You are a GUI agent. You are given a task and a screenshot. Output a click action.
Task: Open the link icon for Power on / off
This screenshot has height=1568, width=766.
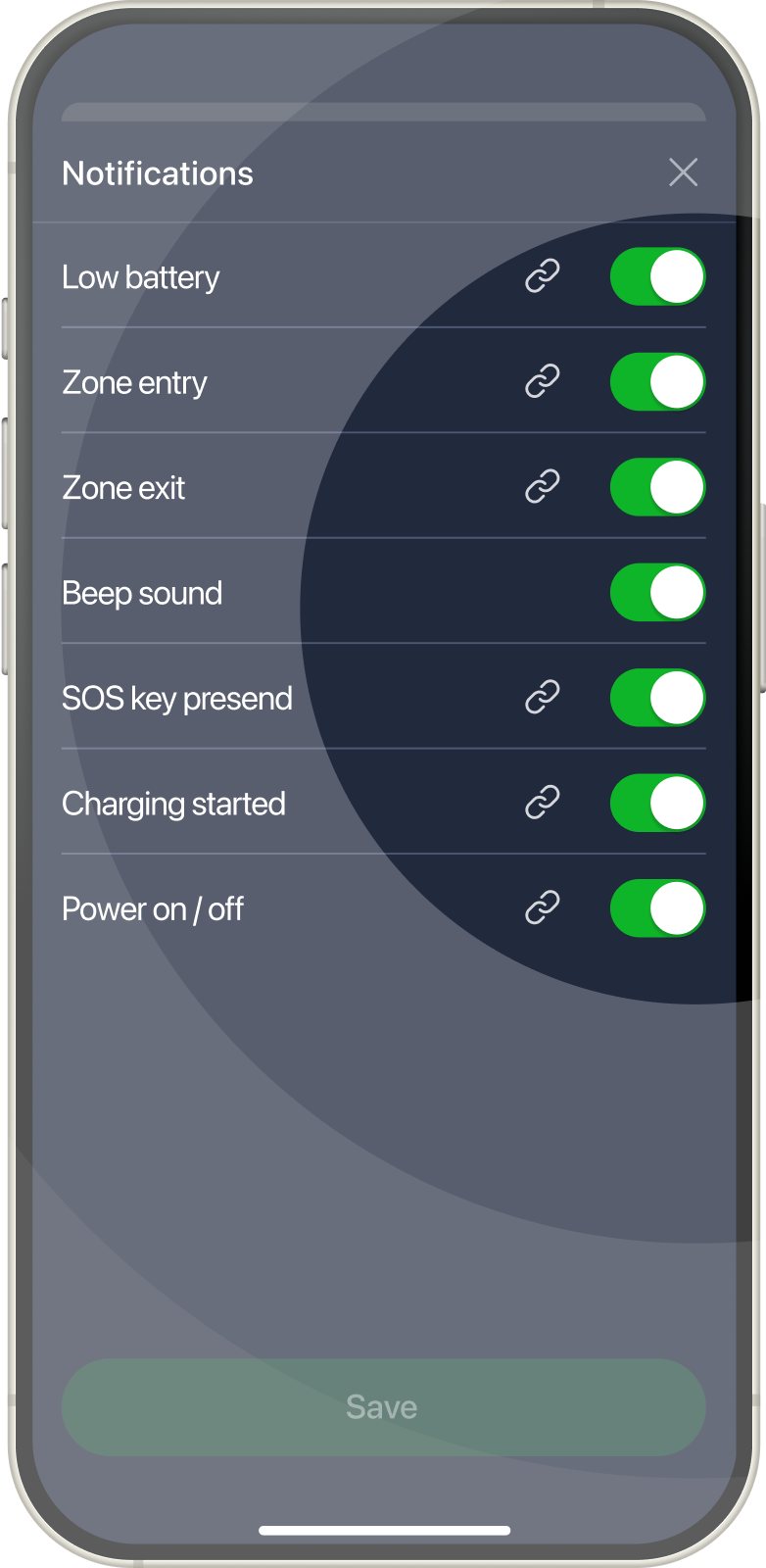[x=542, y=907]
